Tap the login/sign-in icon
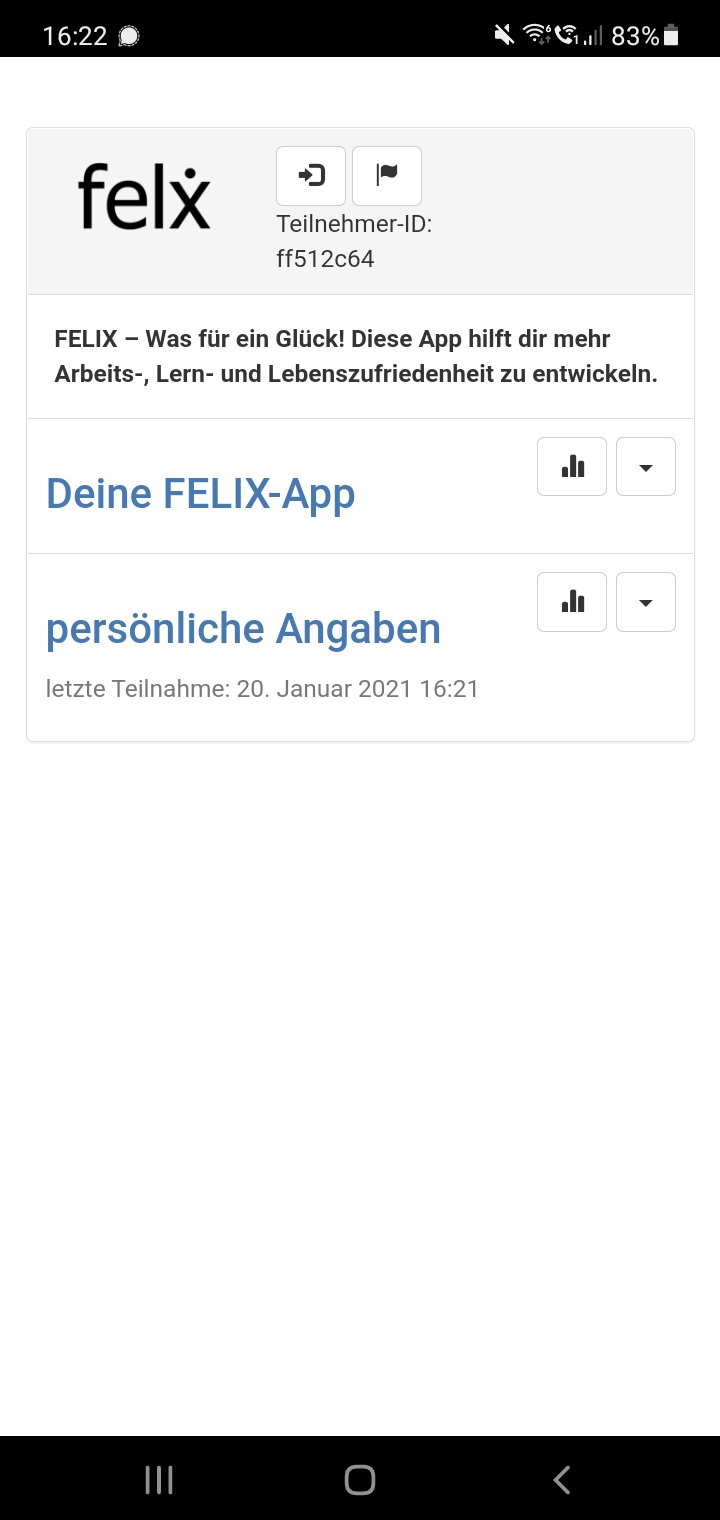The height and width of the screenshot is (1520, 720). tap(310, 176)
